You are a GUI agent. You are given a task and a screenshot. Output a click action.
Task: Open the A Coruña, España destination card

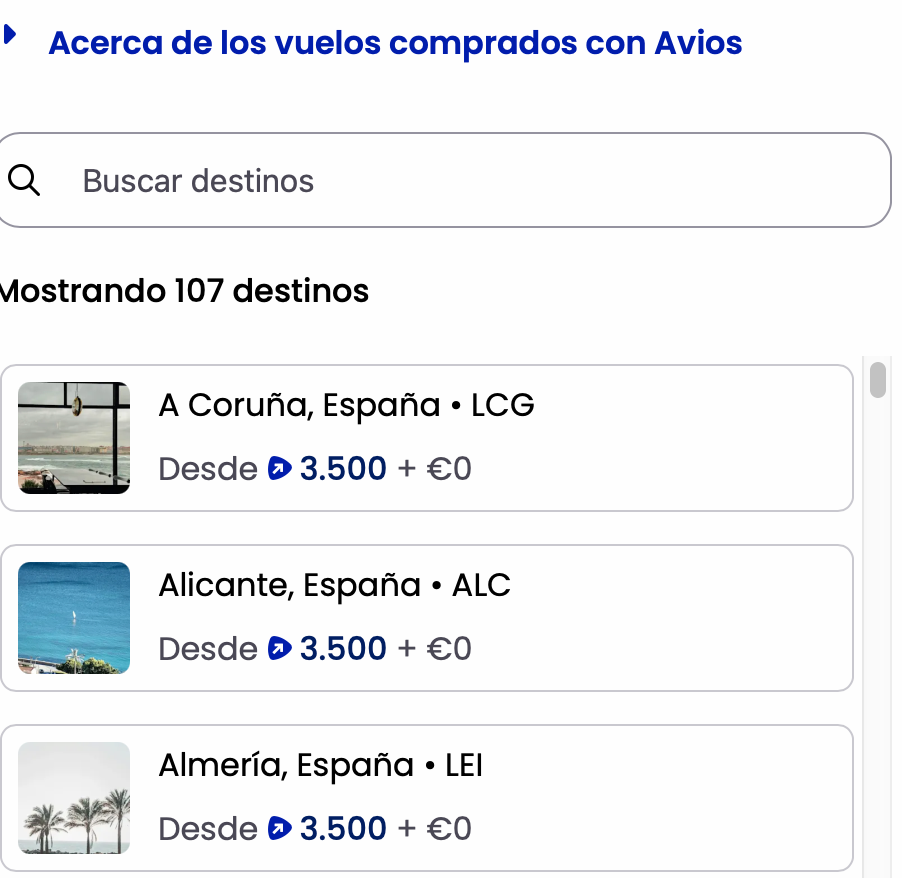(x=426, y=438)
